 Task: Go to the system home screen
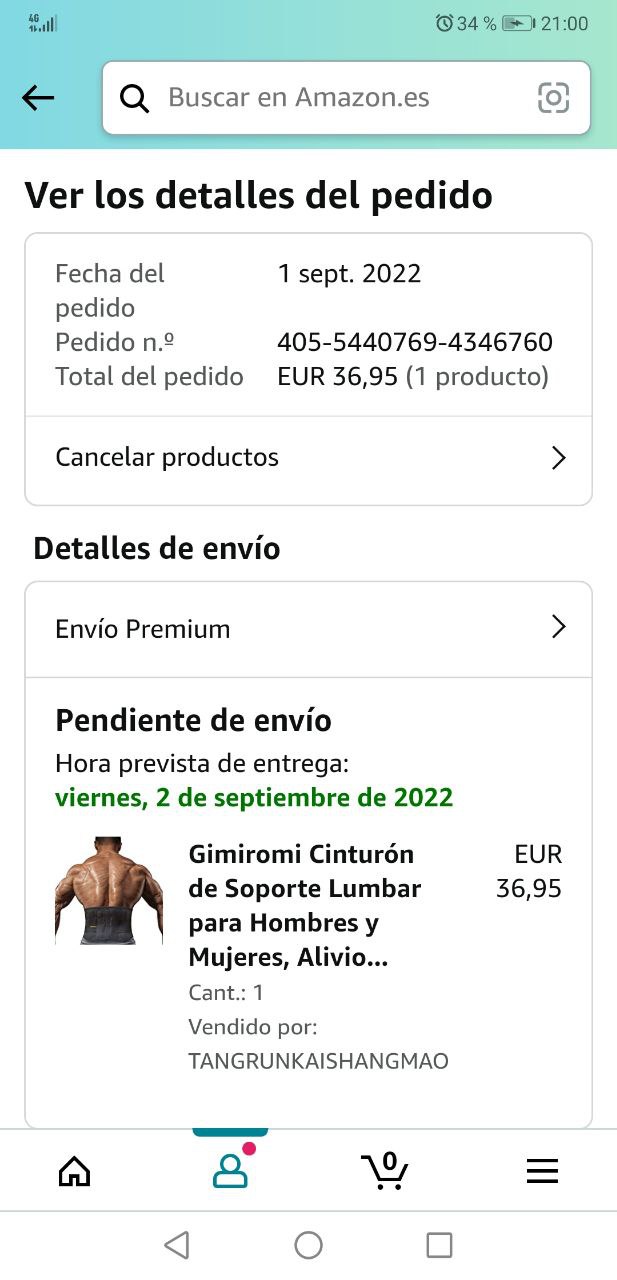pos(308,1245)
